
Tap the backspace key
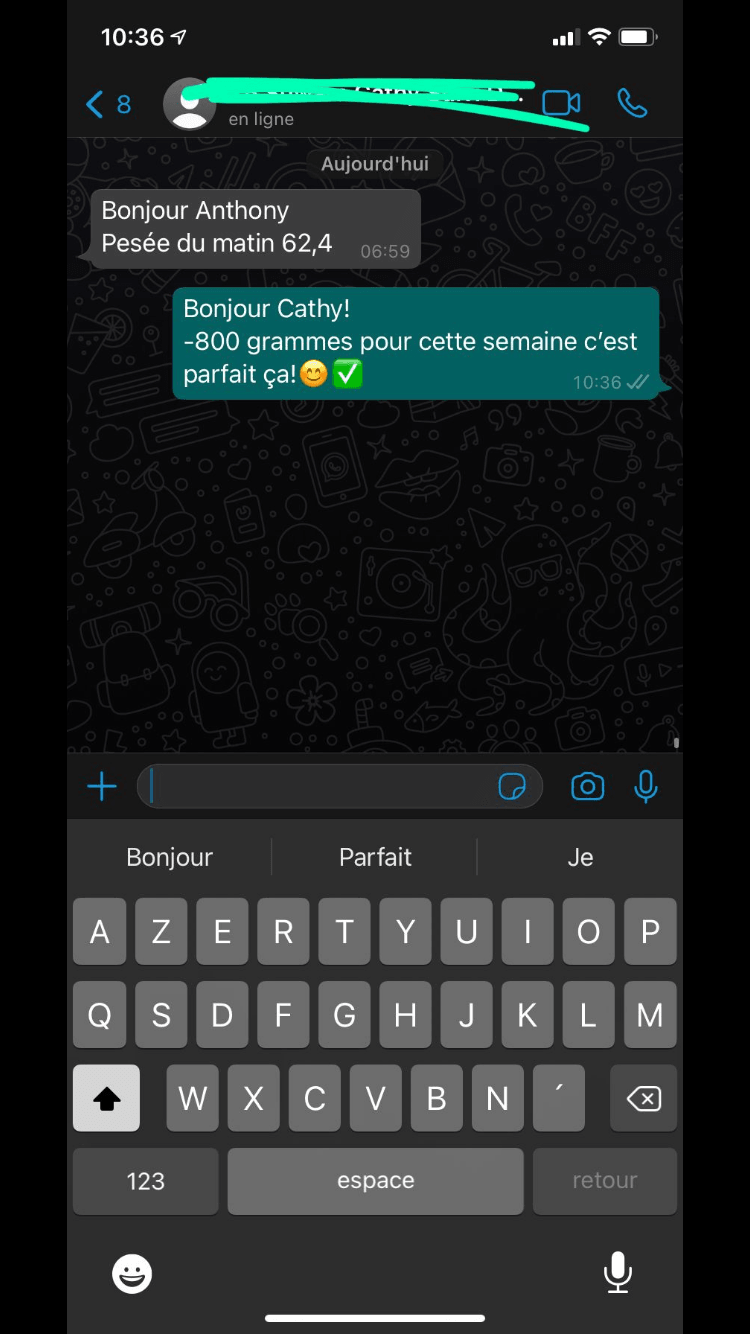point(643,1098)
